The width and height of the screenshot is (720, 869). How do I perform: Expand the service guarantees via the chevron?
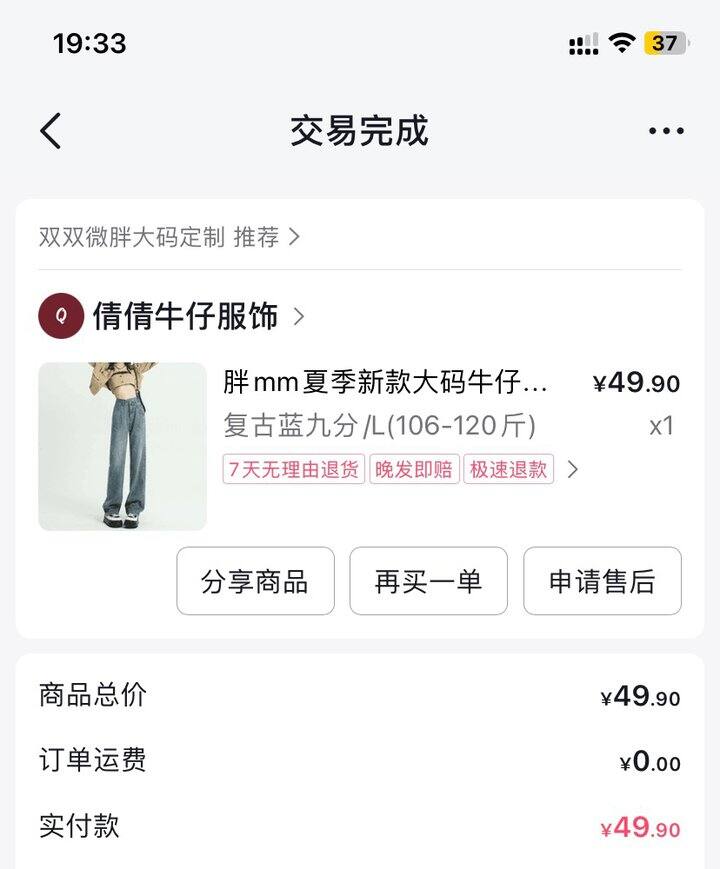point(573,469)
